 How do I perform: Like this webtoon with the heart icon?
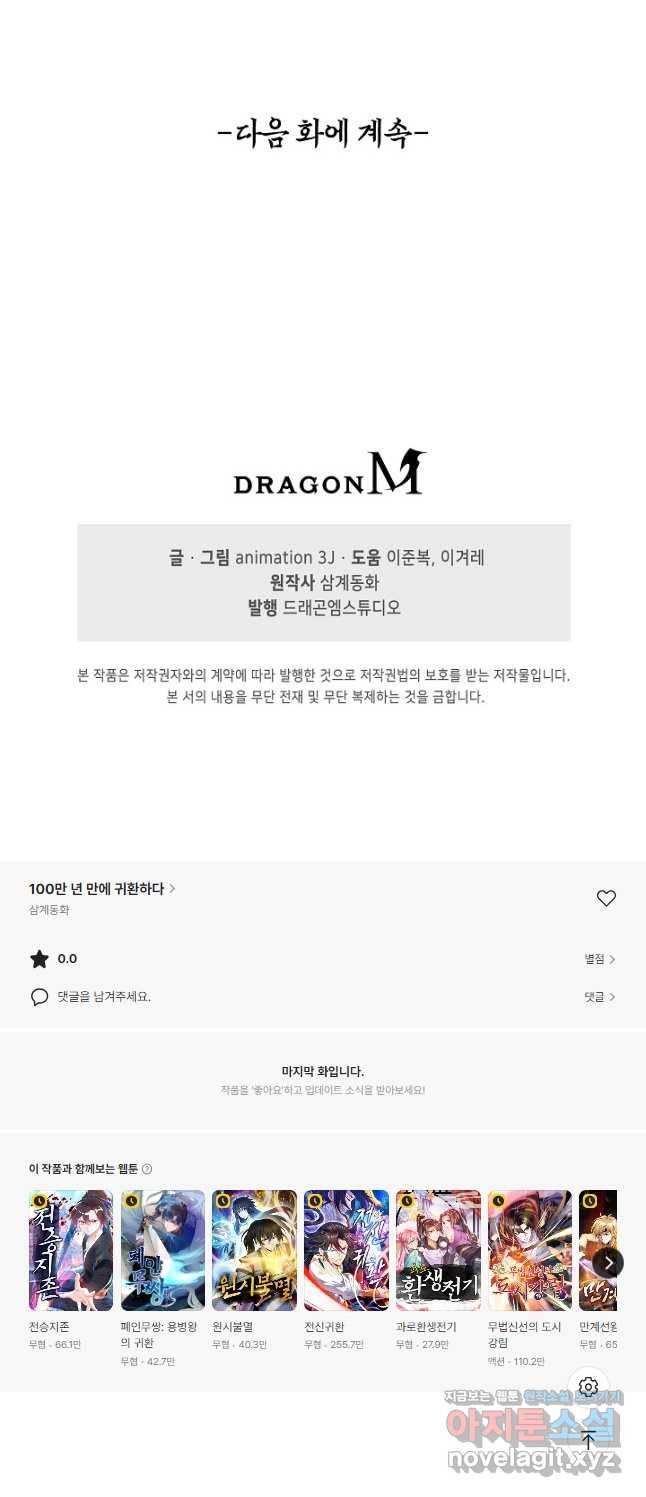(x=606, y=898)
